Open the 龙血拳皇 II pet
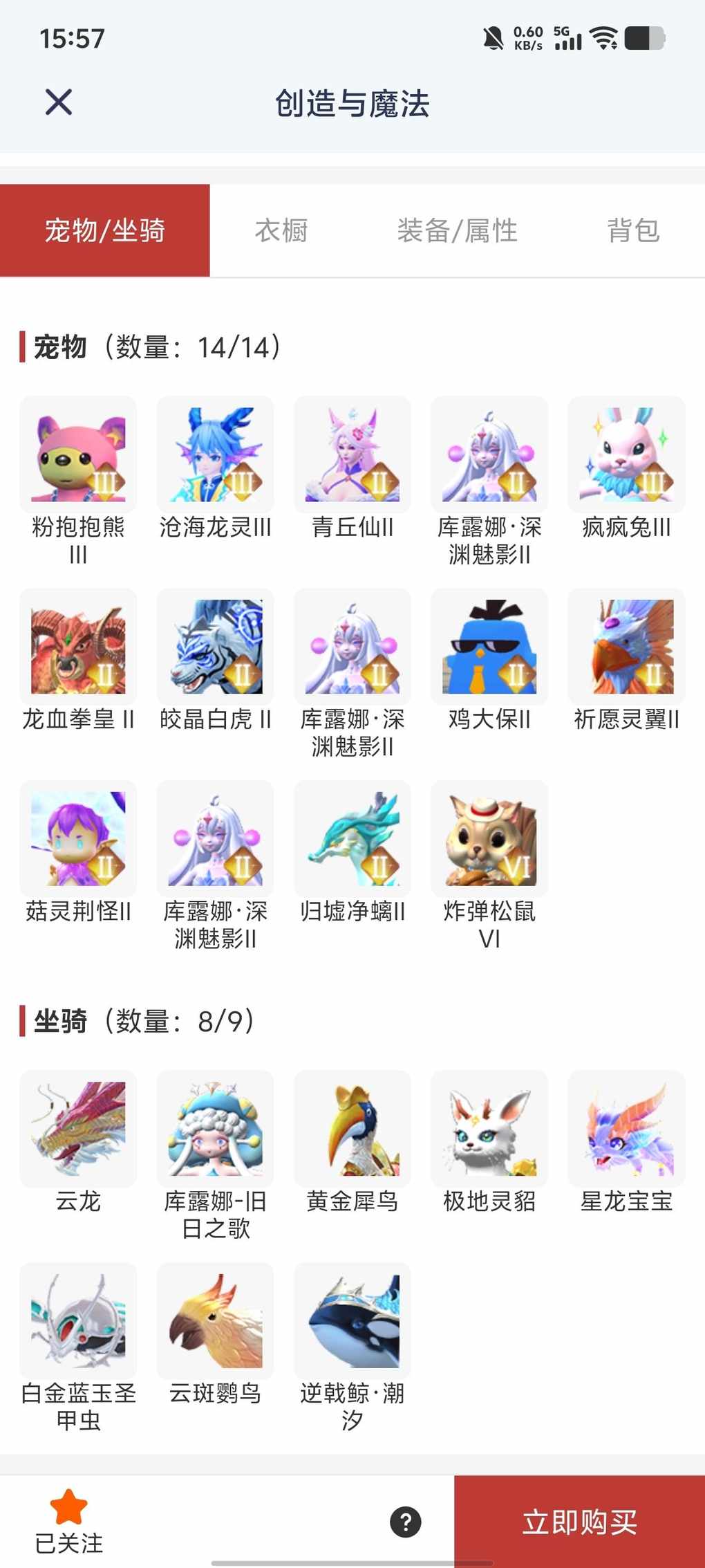 coord(78,647)
